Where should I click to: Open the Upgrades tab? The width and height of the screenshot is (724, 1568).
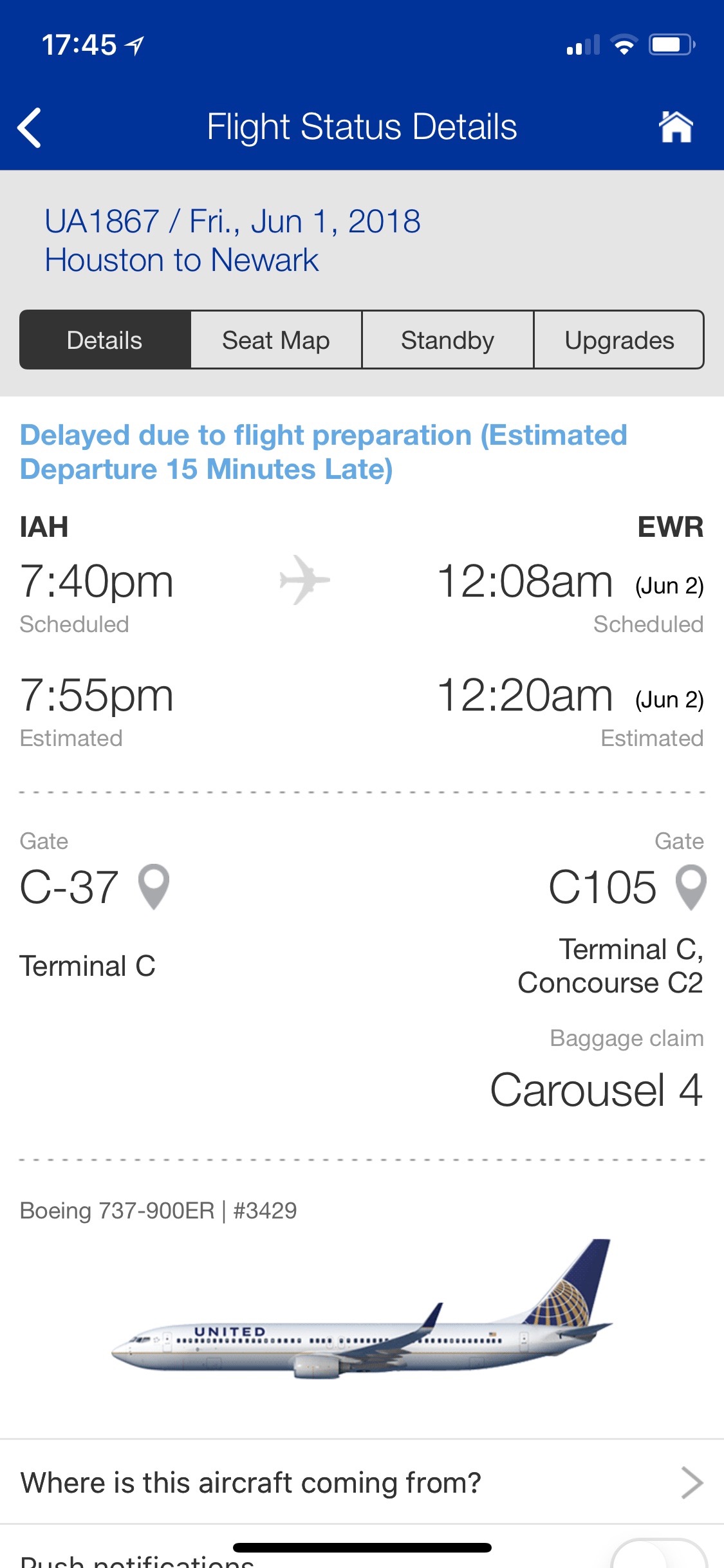[618, 340]
